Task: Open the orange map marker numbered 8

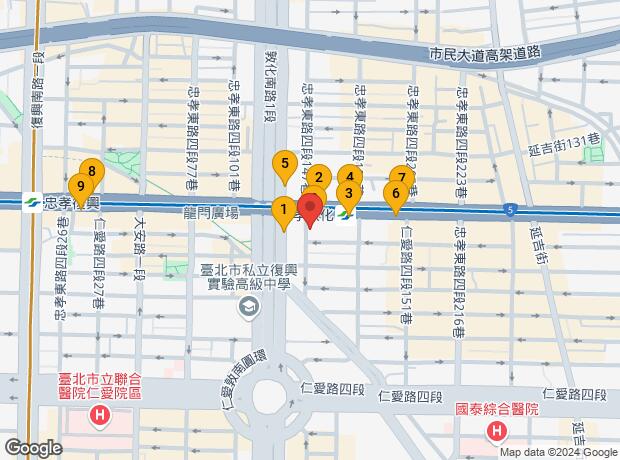Action: pos(91,171)
